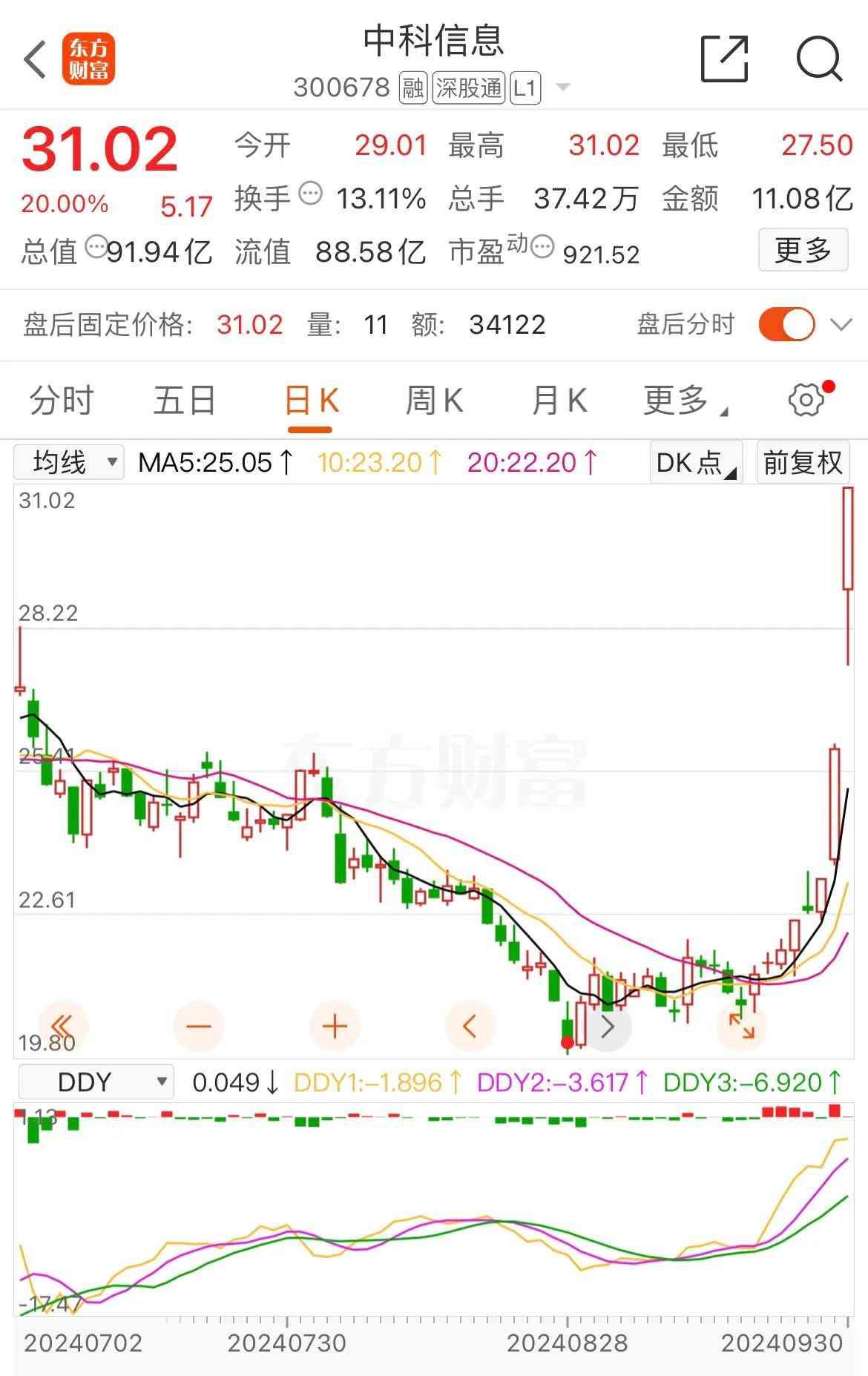Open chart settings gear

[x=806, y=401]
